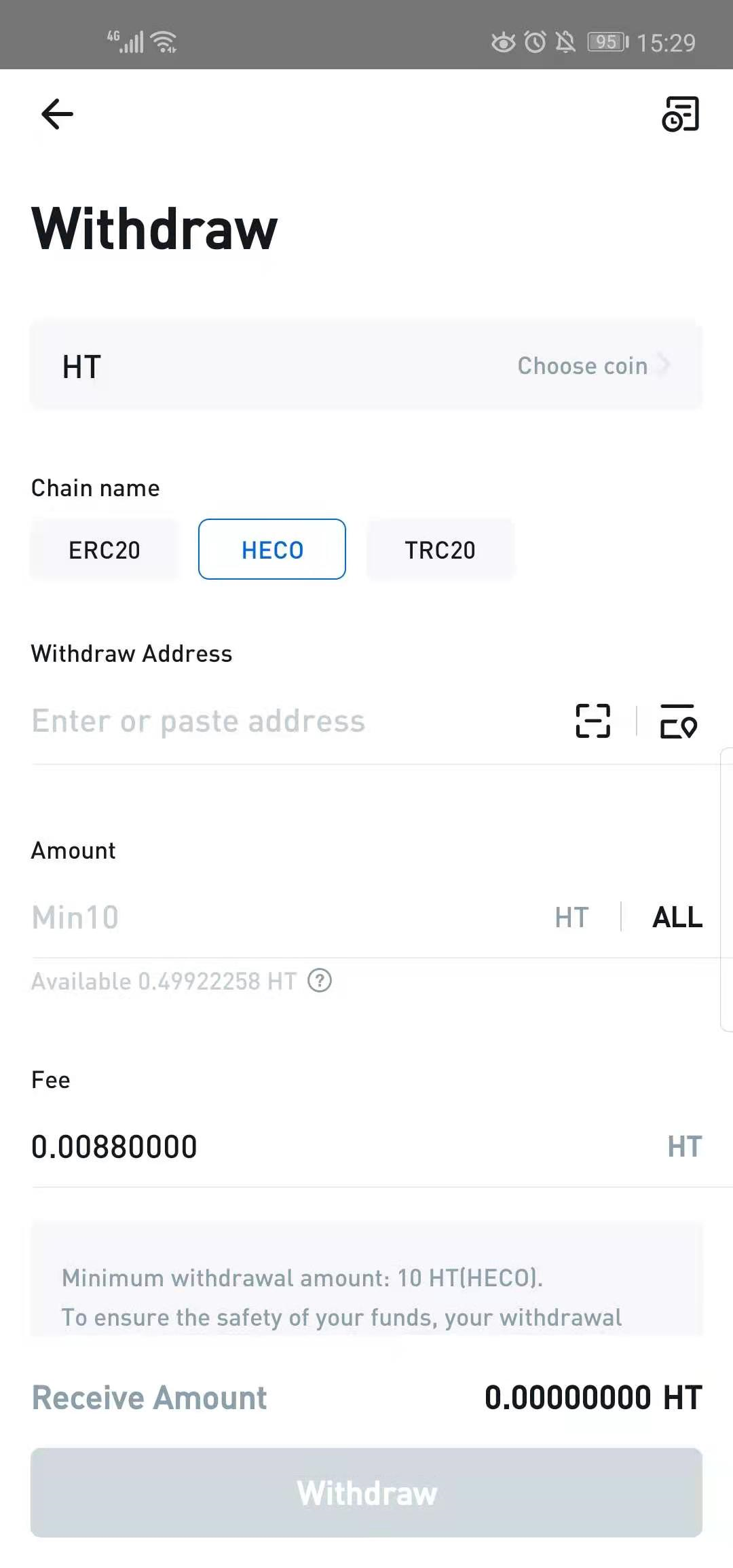The height and width of the screenshot is (1568, 733).
Task: Open the Choose coin selector
Action: tap(592, 366)
